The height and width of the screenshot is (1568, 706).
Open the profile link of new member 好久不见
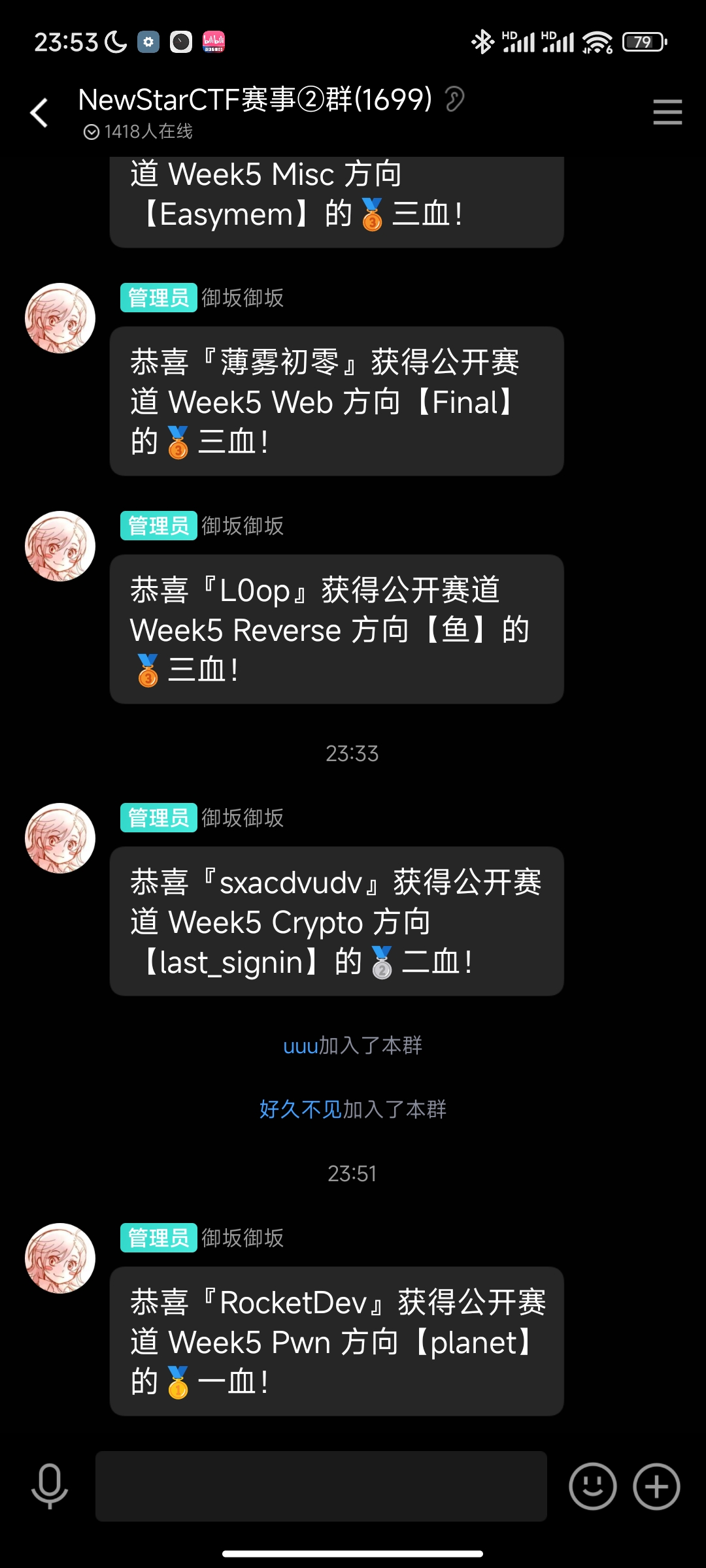coord(300,1109)
